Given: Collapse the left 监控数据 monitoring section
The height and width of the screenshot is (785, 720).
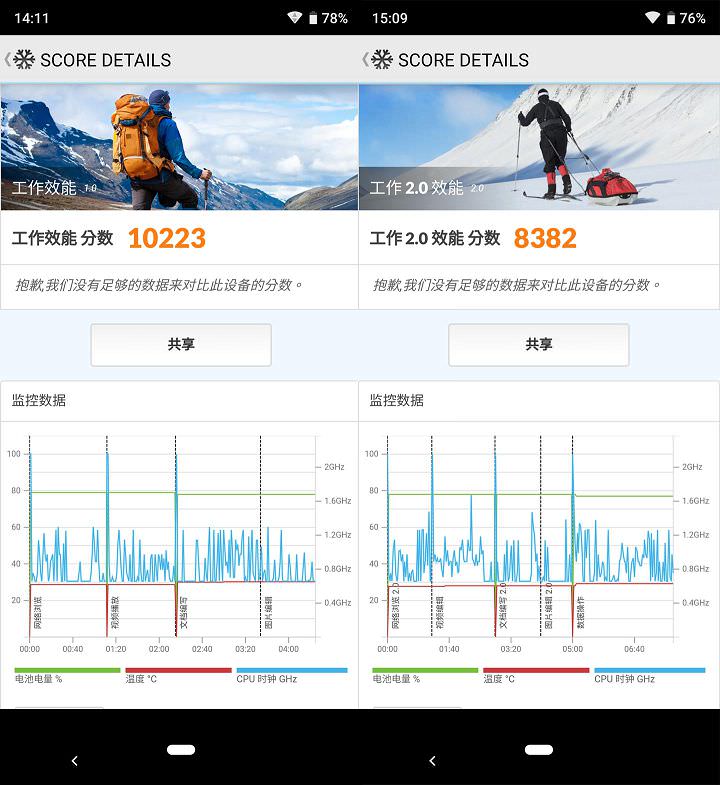Looking at the screenshot, I should coord(42,399).
